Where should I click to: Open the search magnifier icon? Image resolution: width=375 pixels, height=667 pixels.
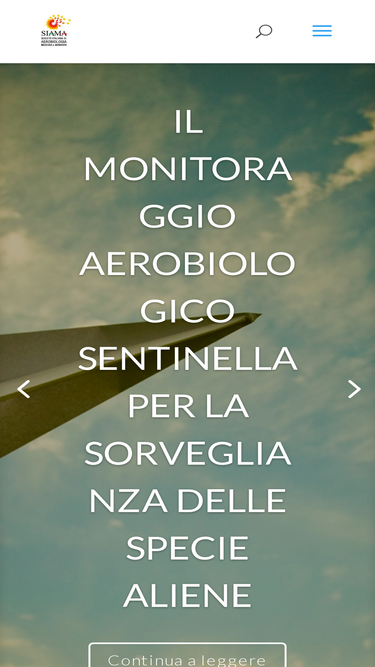pyautogui.click(x=264, y=31)
